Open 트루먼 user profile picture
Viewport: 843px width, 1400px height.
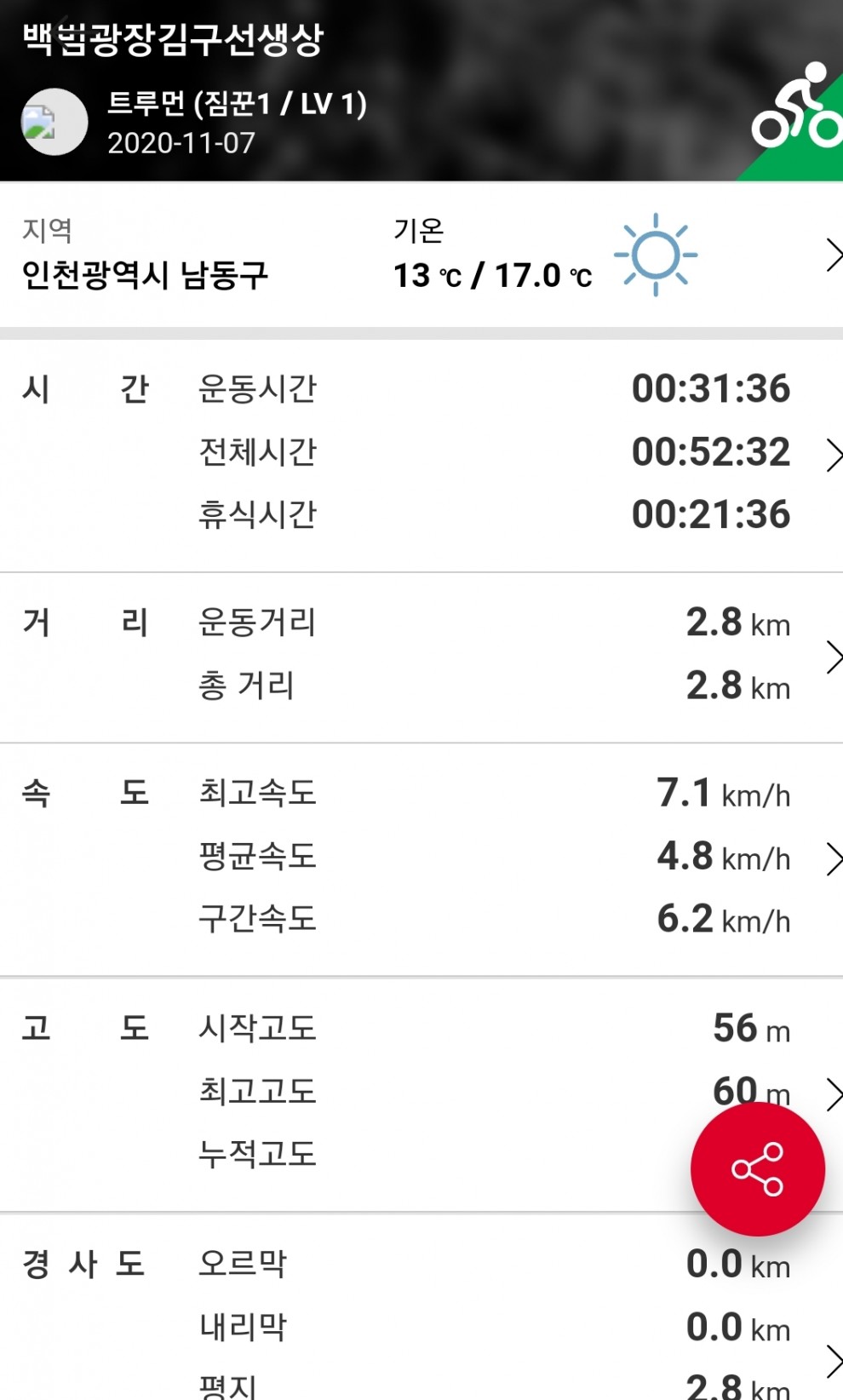tap(54, 123)
